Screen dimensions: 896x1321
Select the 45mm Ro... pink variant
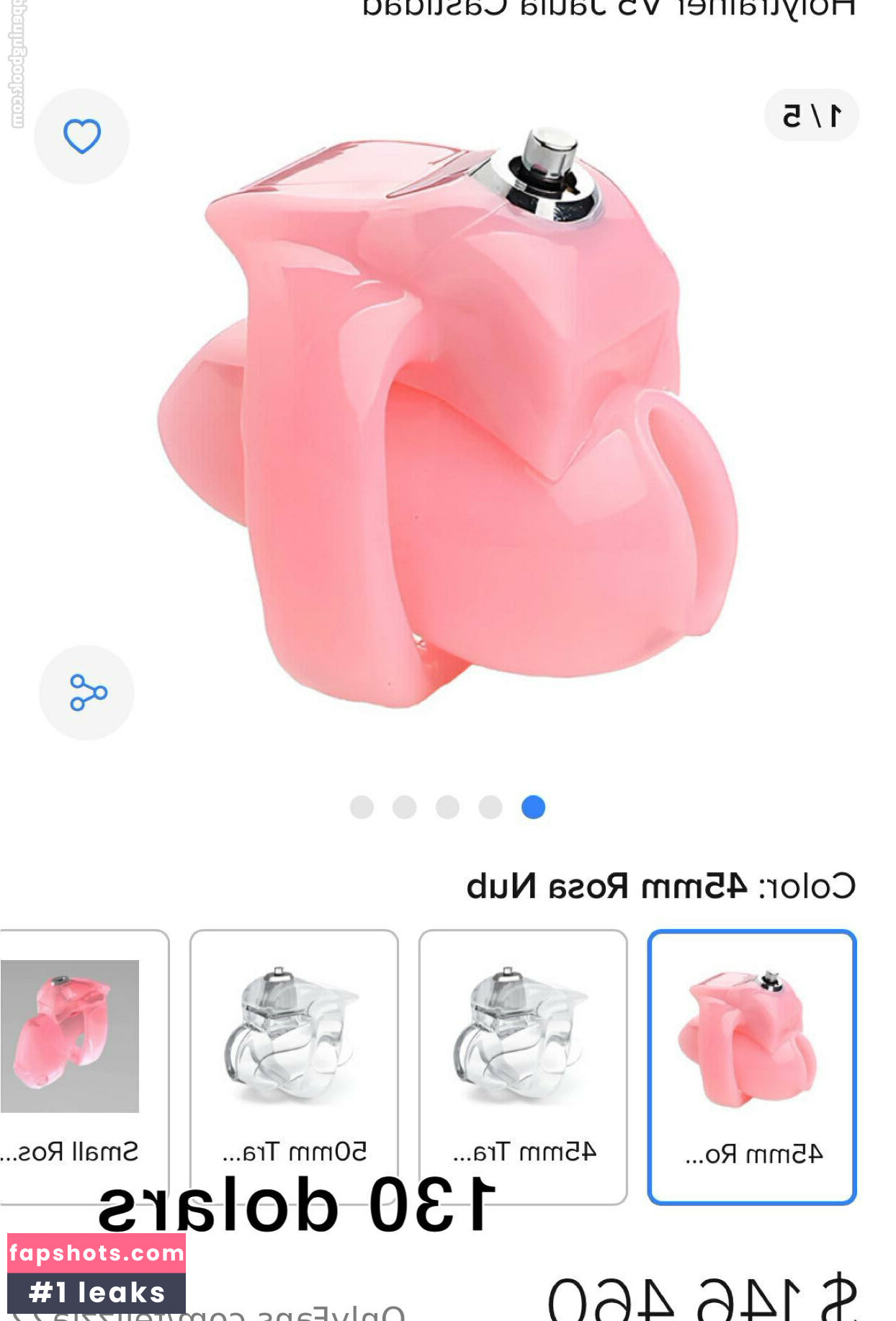pos(751,1066)
